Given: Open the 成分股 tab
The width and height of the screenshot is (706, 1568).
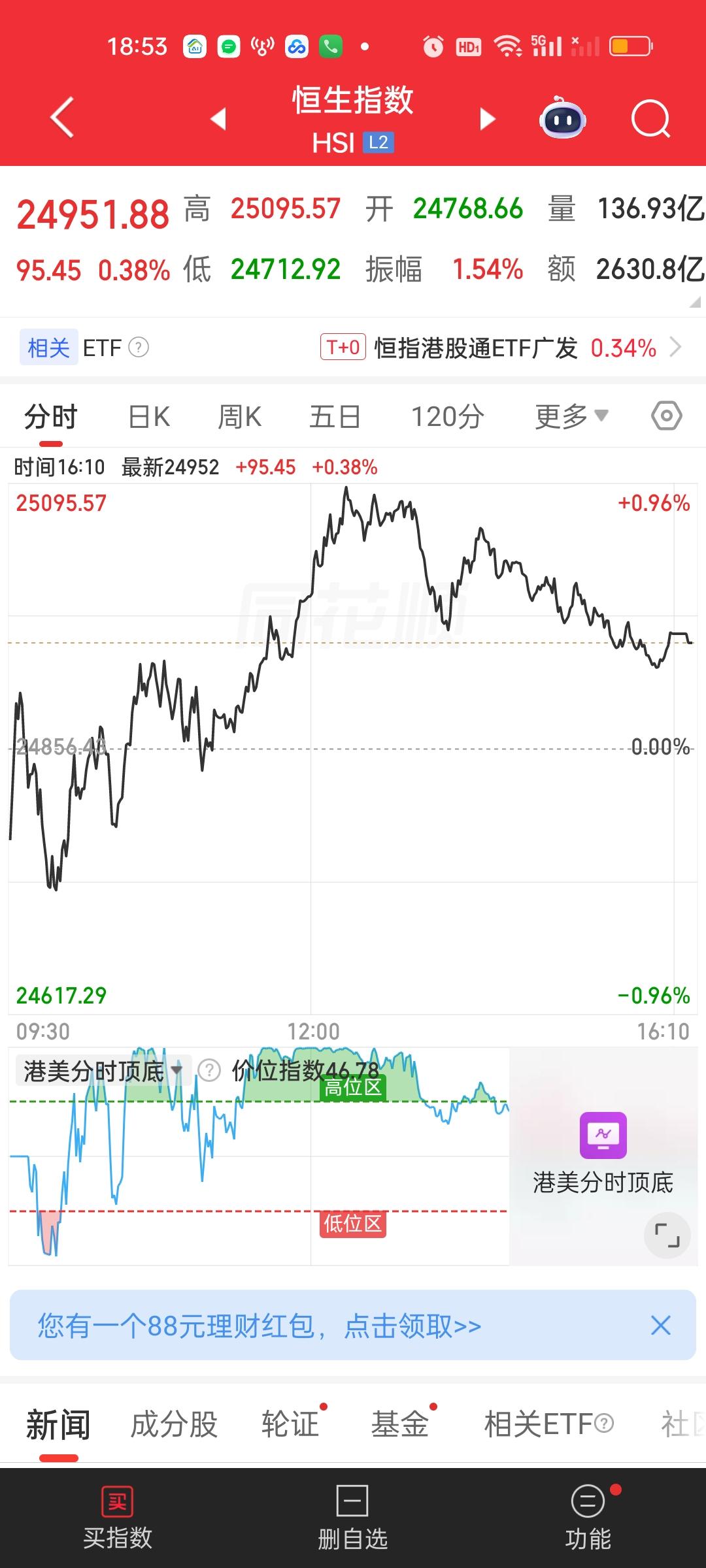Looking at the screenshot, I should (x=174, y=1424).
